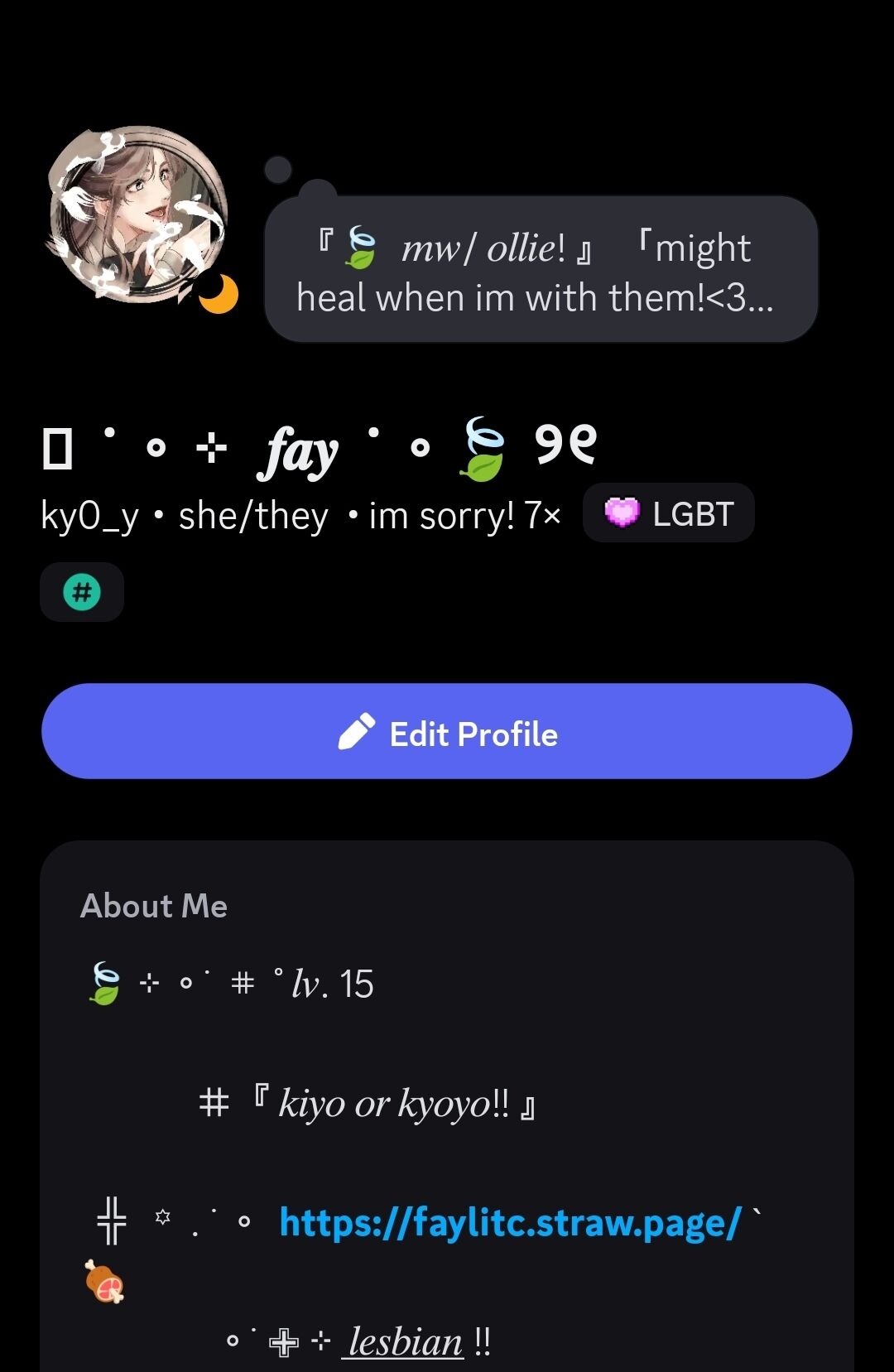Tap the Edit Profile button
The width and height of the screenshot is (894, 1372).
click(x=447, y=732)
